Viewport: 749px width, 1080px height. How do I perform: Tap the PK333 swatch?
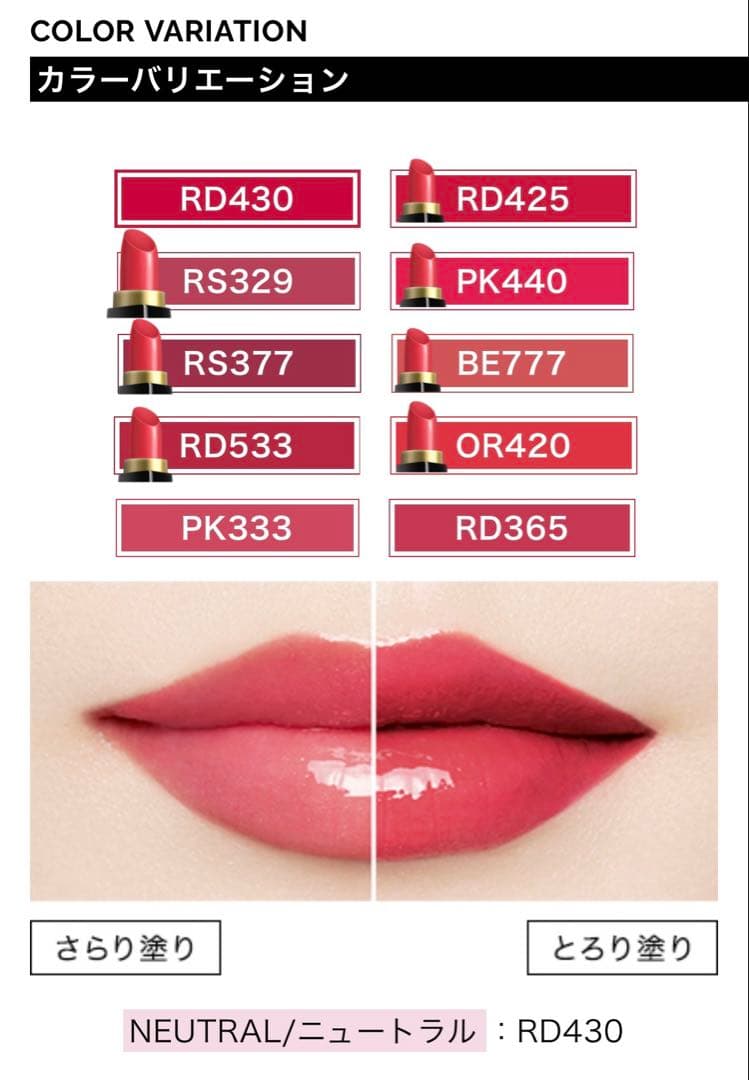click(x=237, y=527)
